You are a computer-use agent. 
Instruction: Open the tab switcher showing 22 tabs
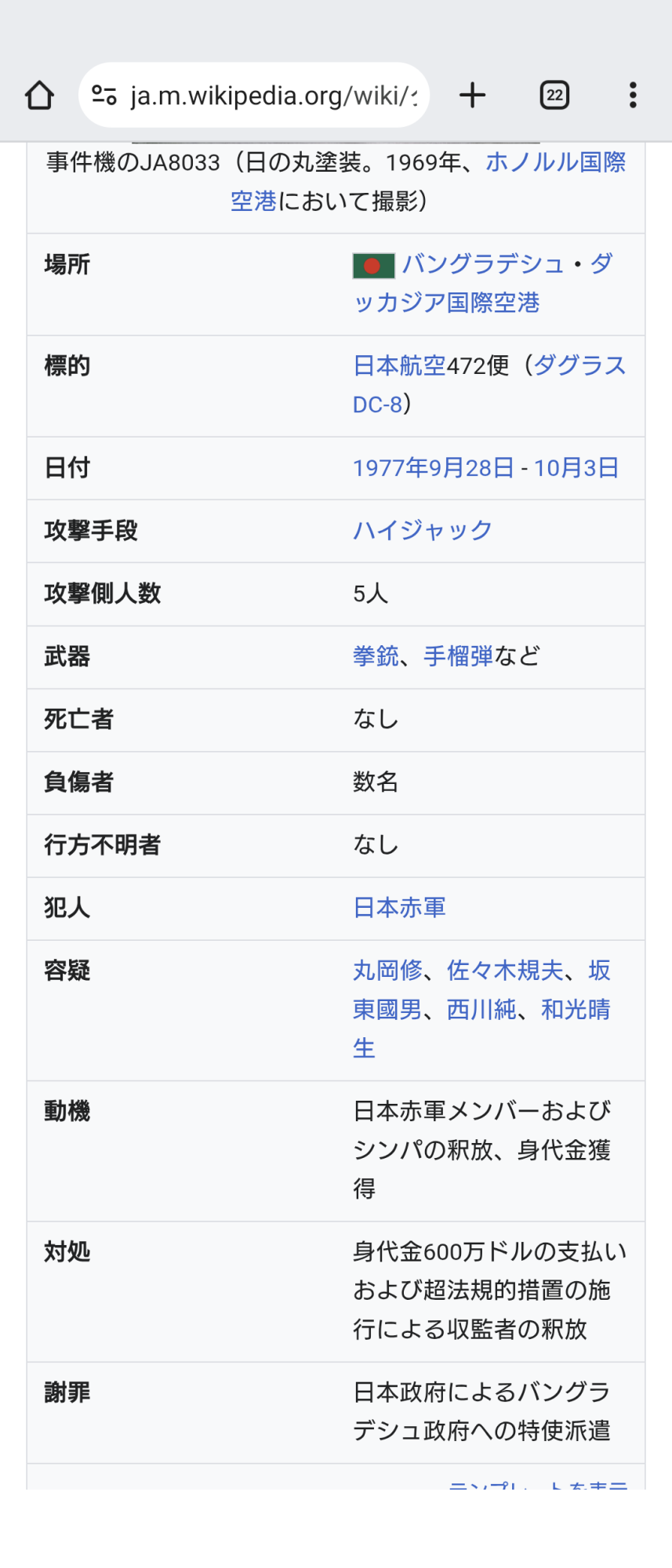(x=554, y=96)
